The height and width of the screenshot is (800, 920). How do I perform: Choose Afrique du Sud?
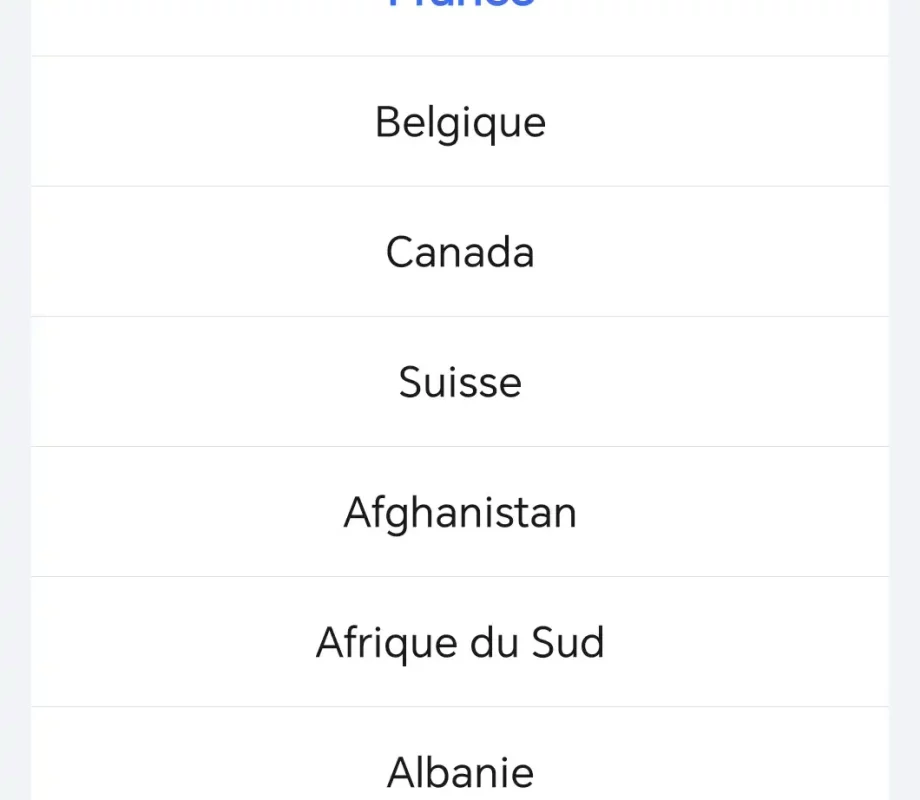[460, 642]
